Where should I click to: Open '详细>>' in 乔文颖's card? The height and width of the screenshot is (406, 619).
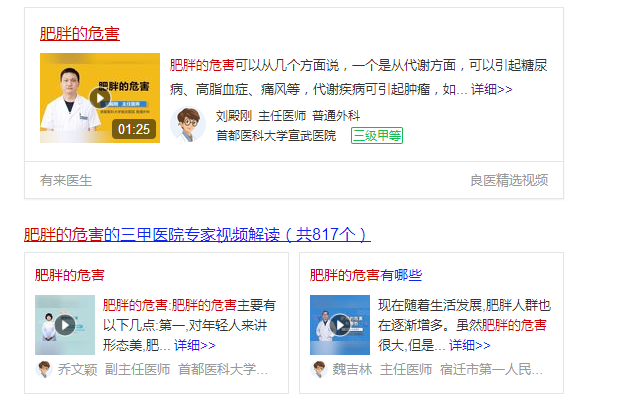(x=194, y=345)
